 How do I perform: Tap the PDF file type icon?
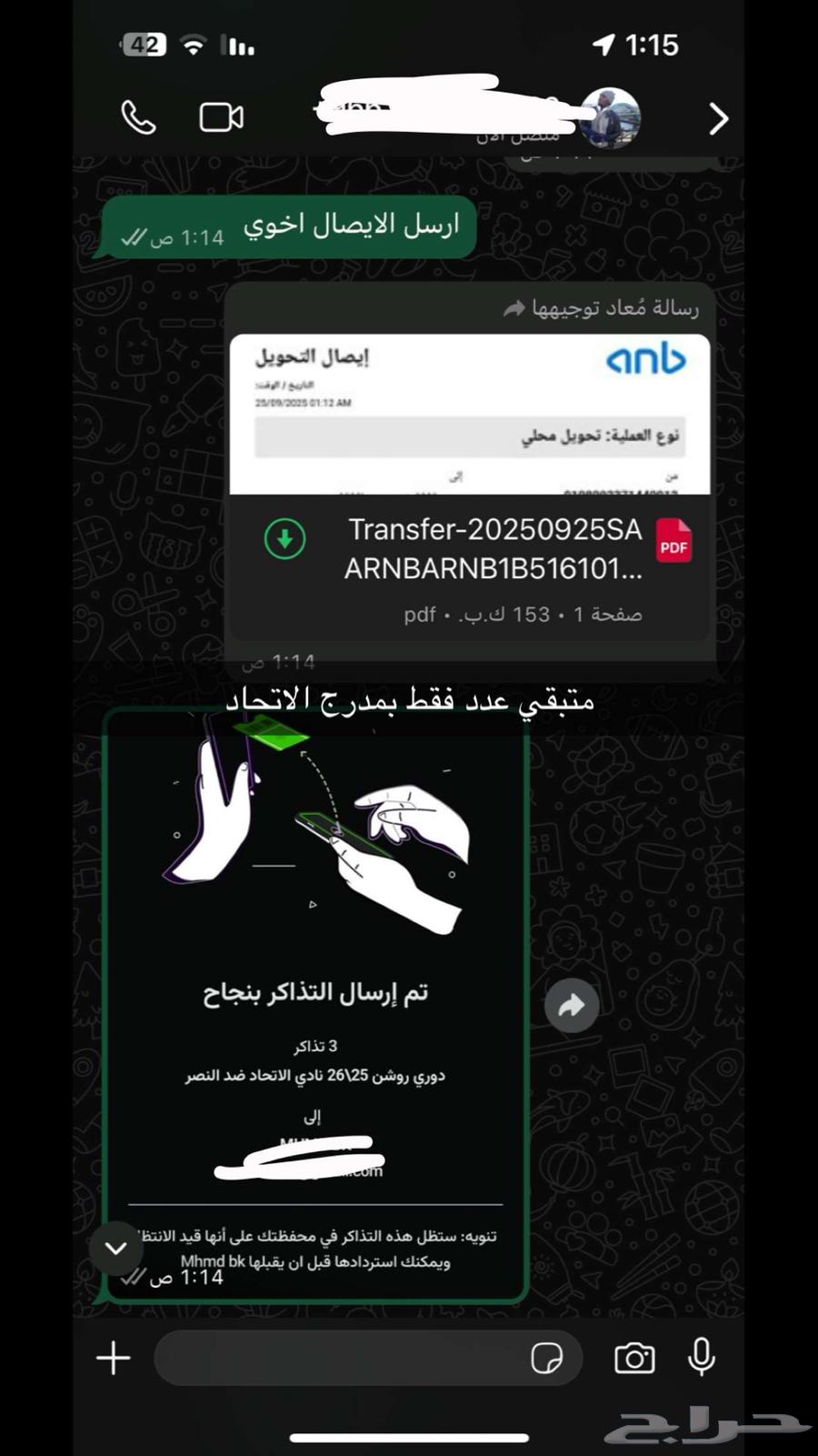(x=673, y=539)
